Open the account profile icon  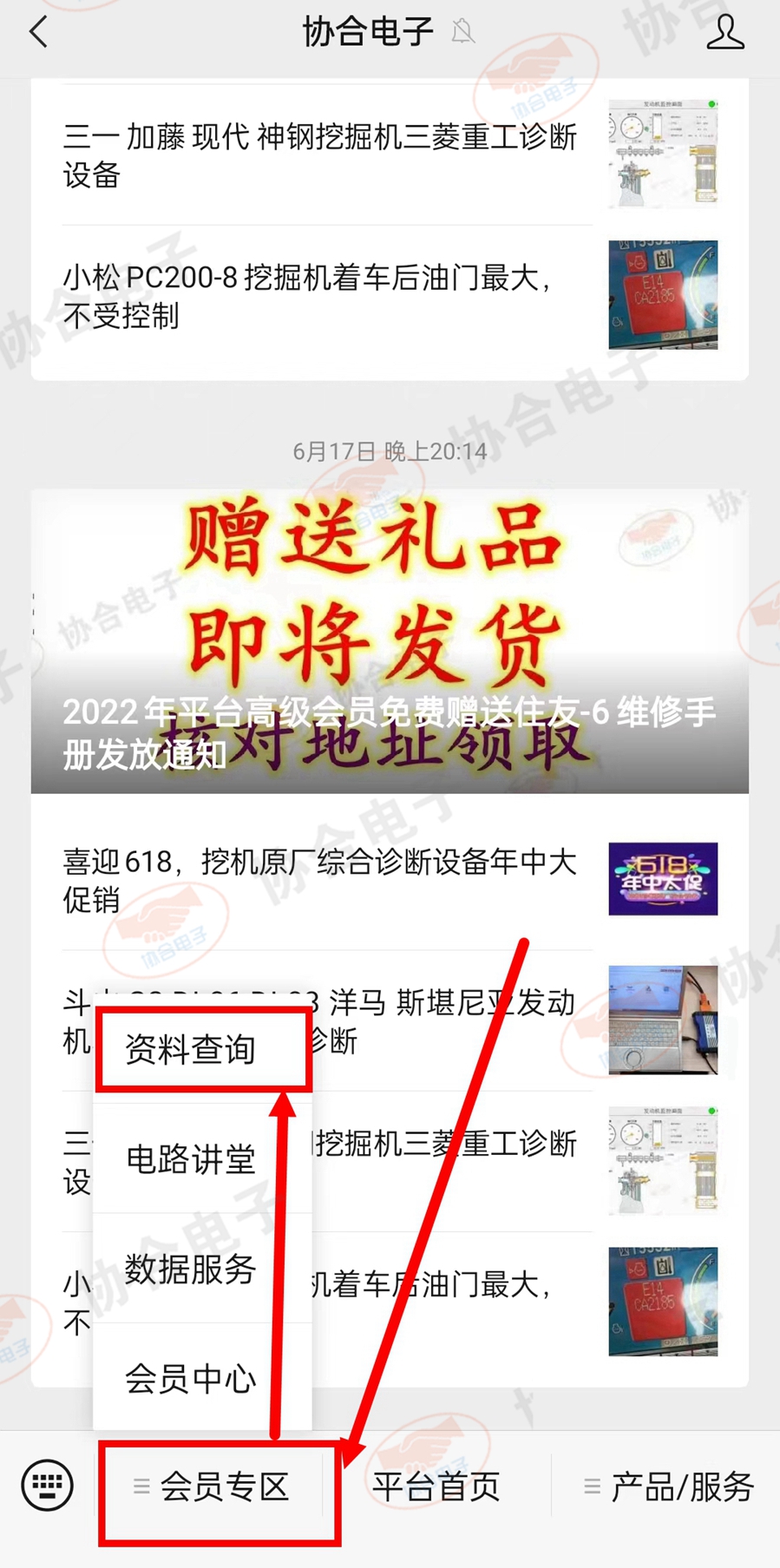point(724,33)
